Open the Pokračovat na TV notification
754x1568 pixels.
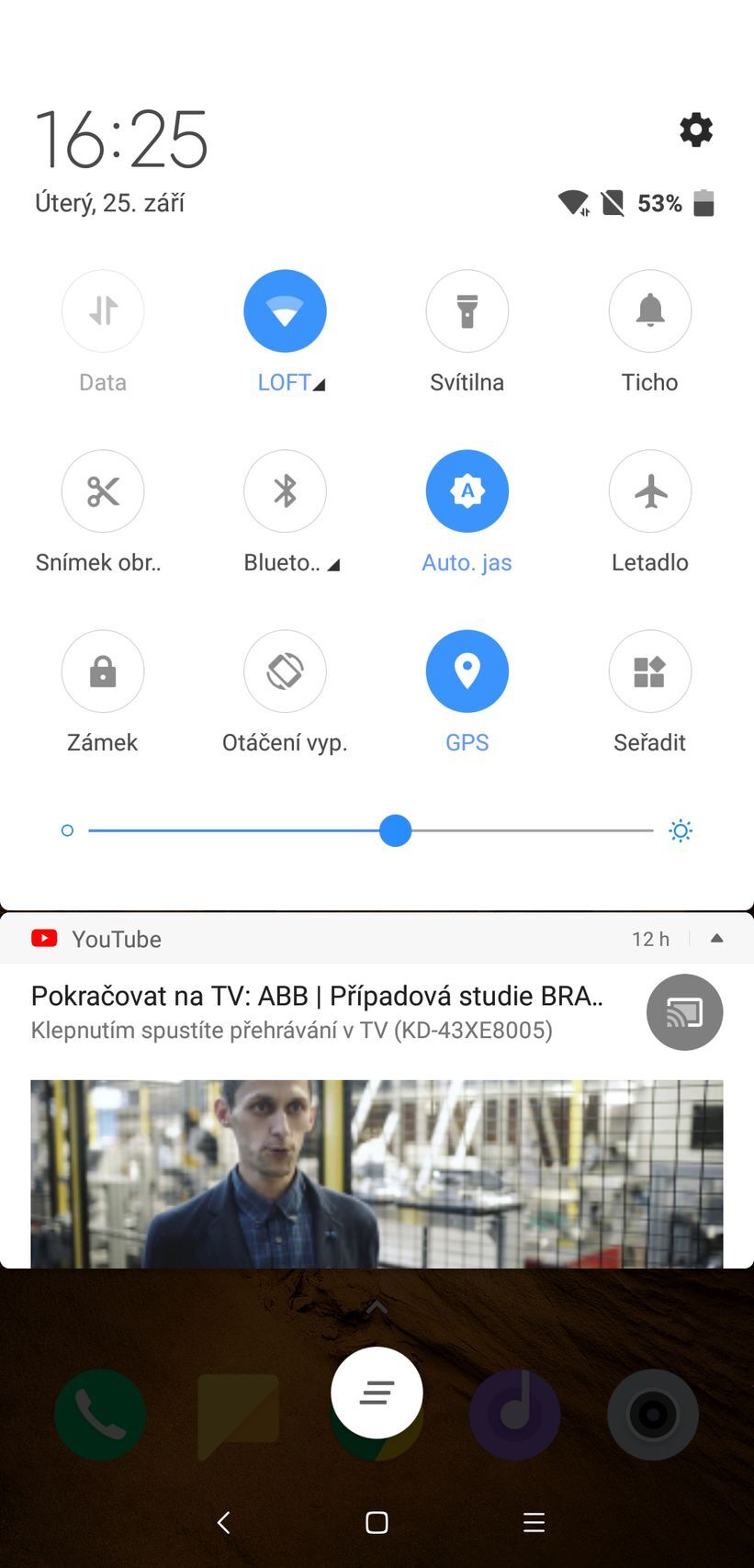(317, 1010)
